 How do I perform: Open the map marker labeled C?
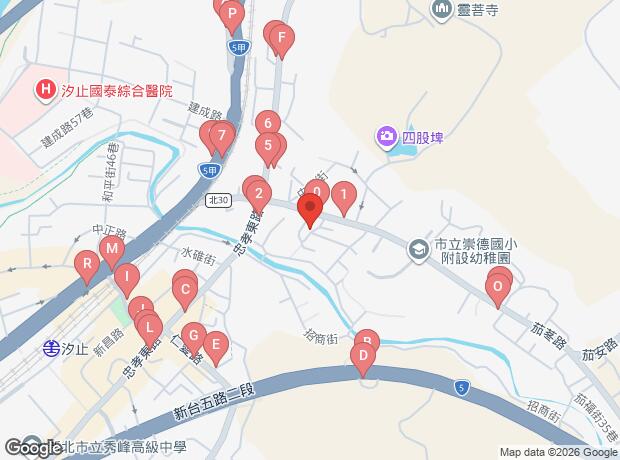pyautogui.click(x=185, y=293)
